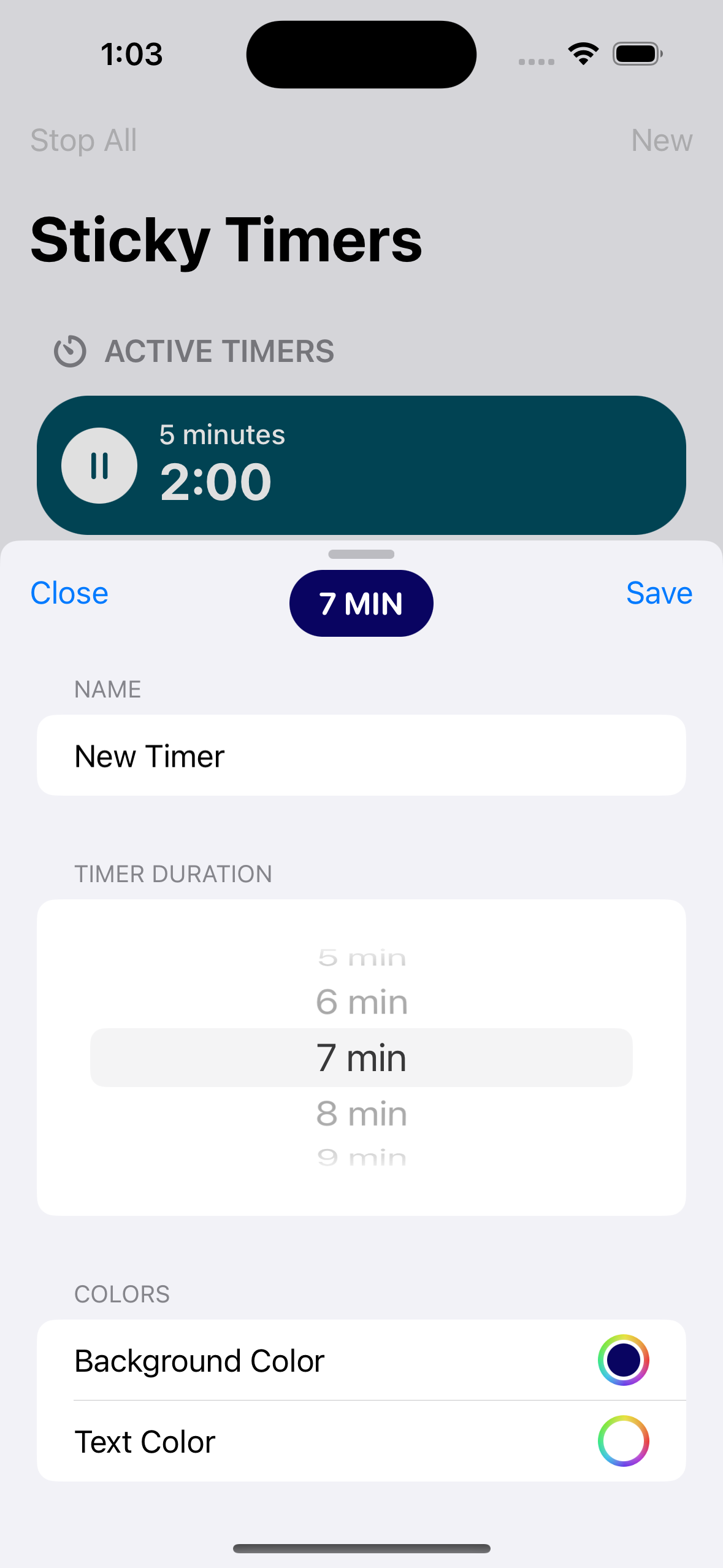Open the Text Color picker

[x=623, y=1441]
